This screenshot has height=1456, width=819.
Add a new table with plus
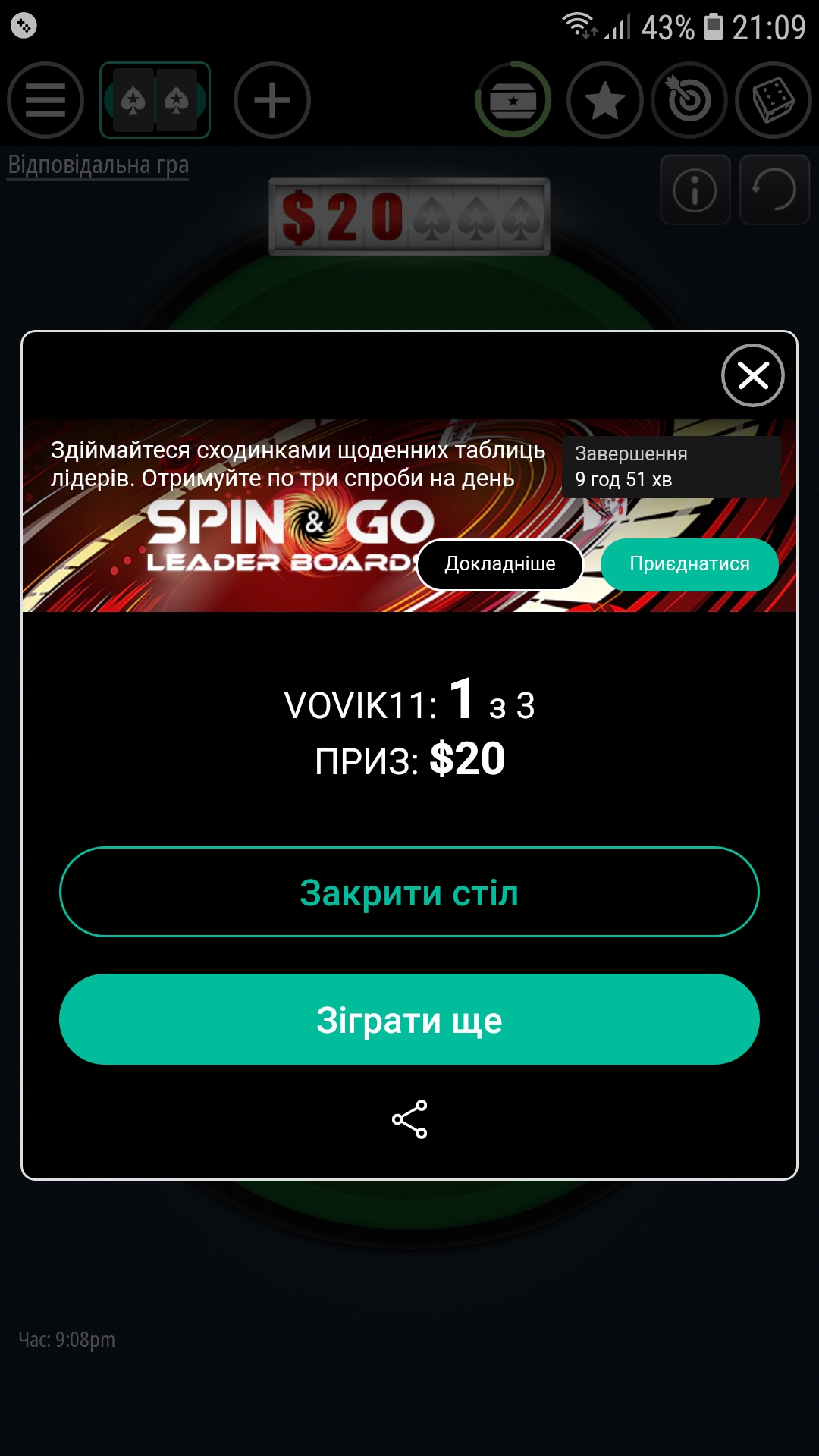tap(272, 100)
